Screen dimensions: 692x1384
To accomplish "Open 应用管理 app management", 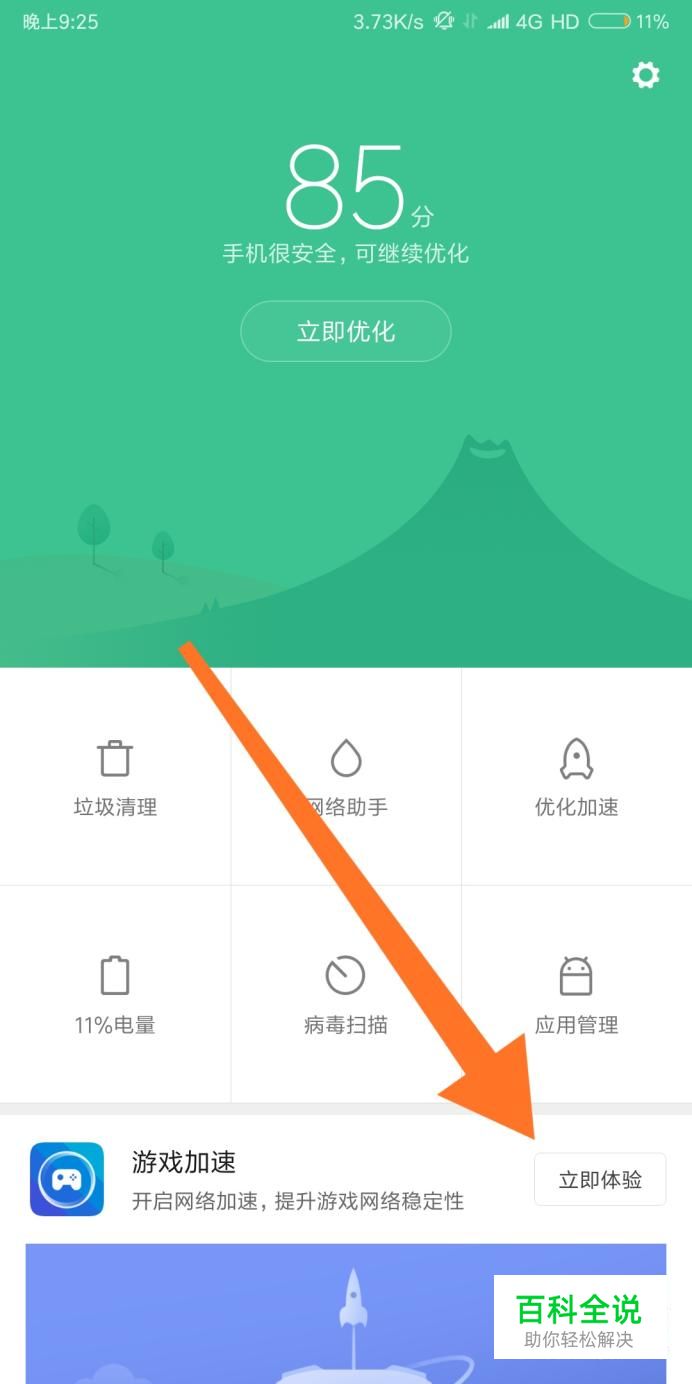I will (577, 994).
